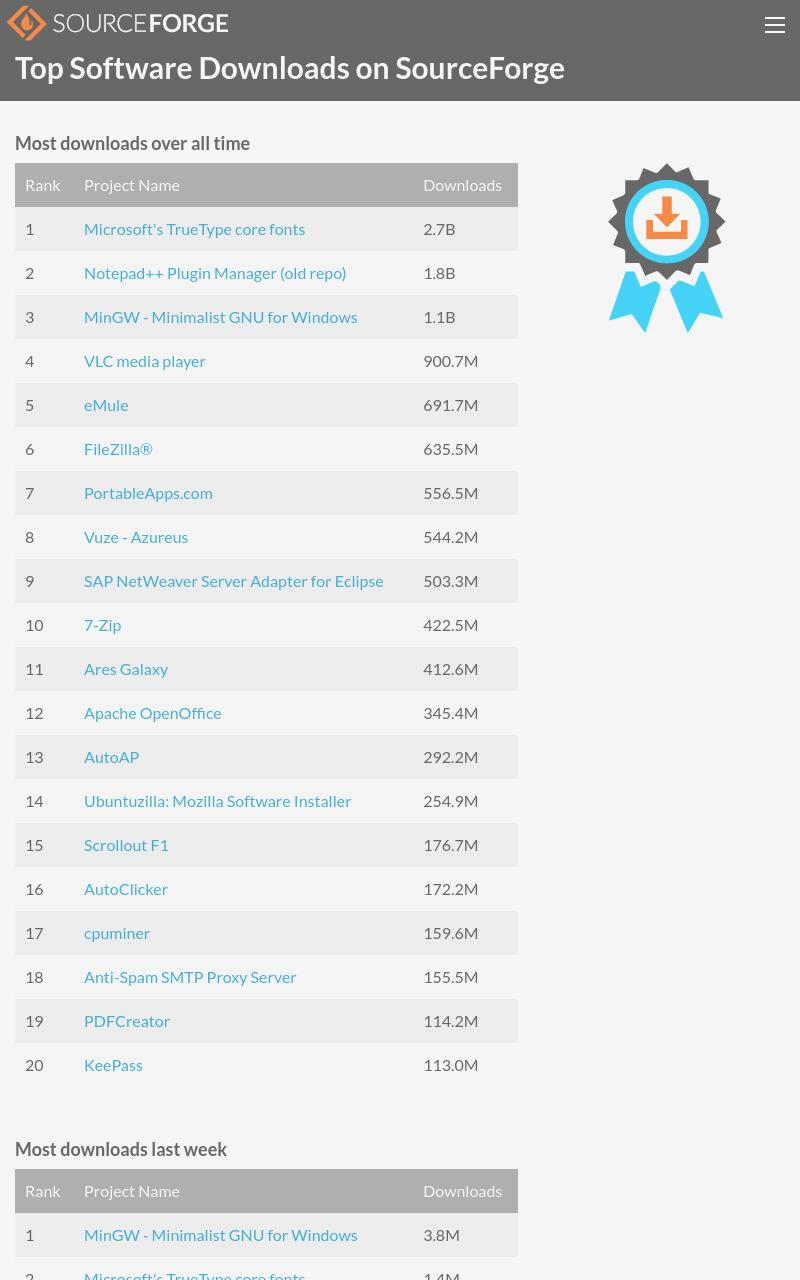Open Anti-Spam SMTP Proxy Server project
800x1280 pixels.
[190, 977]
